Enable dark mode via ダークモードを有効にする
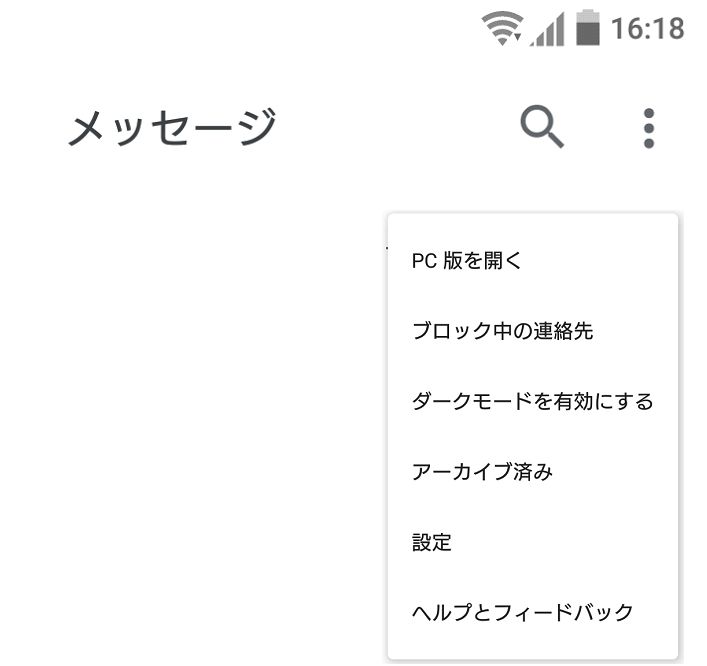This screenshot has height=666, width=707. click(532, 402)
